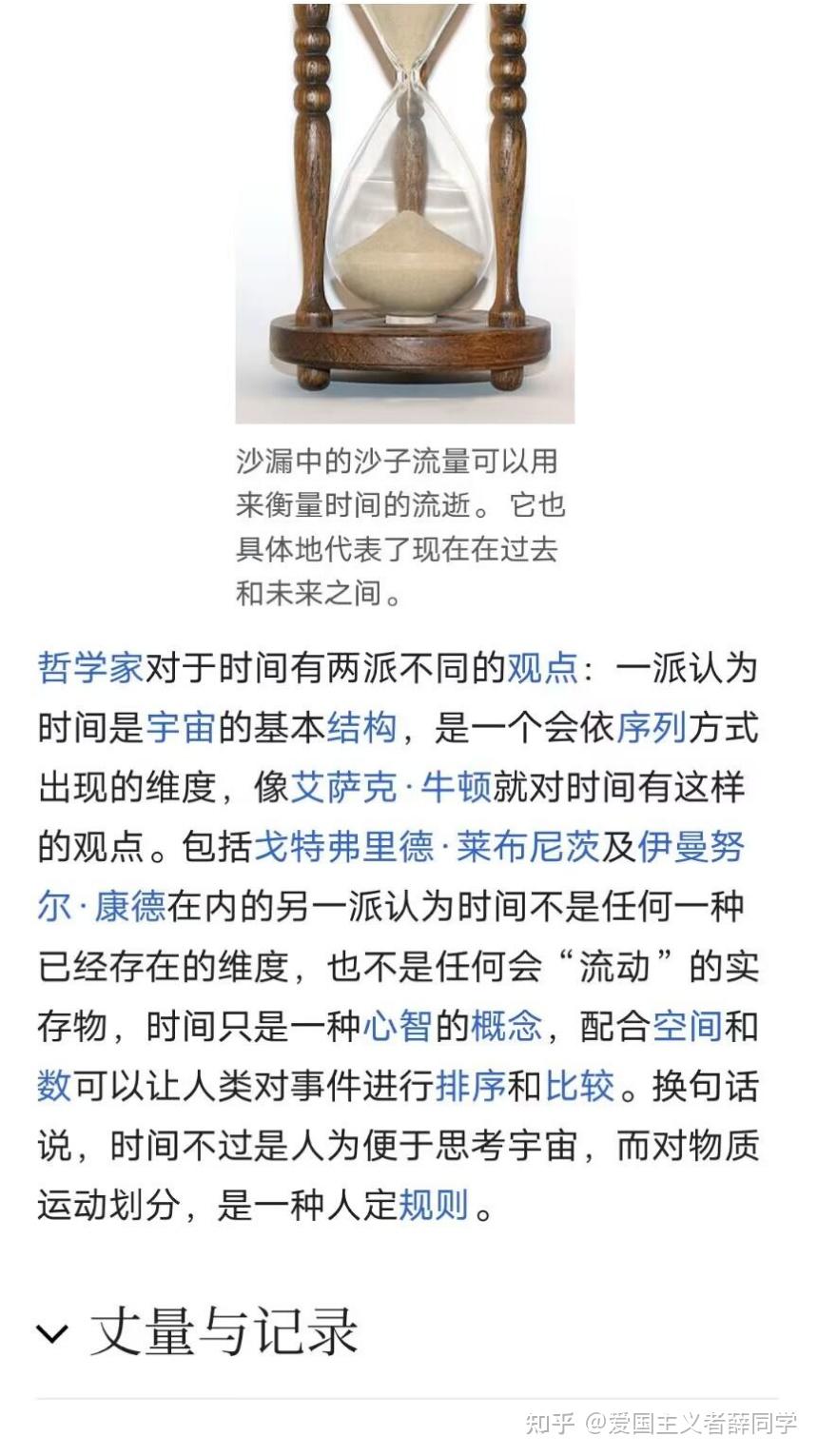The width and height of the screenshot is (818, 1456).
Task: Open the hourglass image
Action: pos(404,209)
